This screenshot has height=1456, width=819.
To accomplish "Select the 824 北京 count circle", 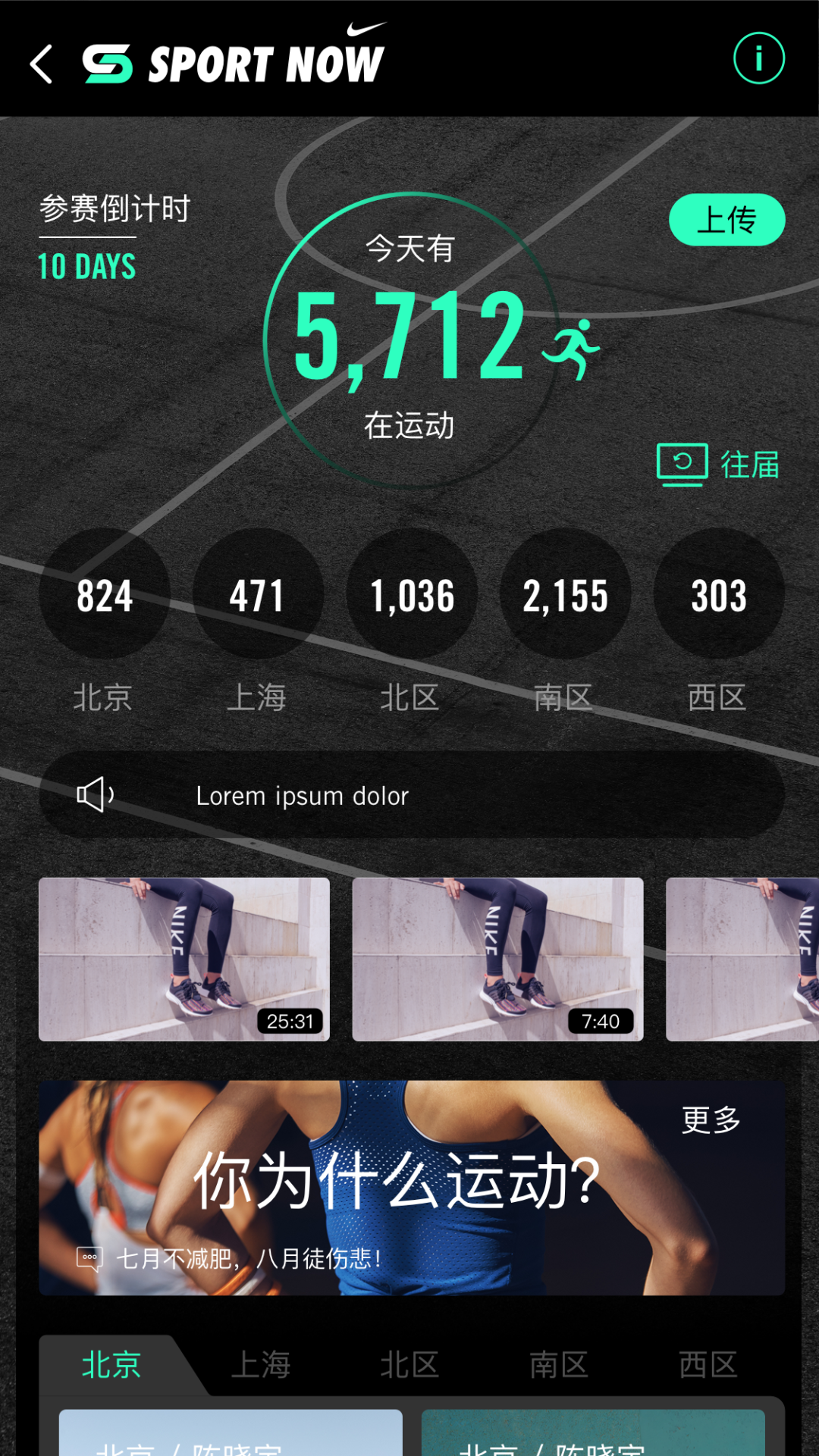I will pyautogui.click(x=105, y=593).
